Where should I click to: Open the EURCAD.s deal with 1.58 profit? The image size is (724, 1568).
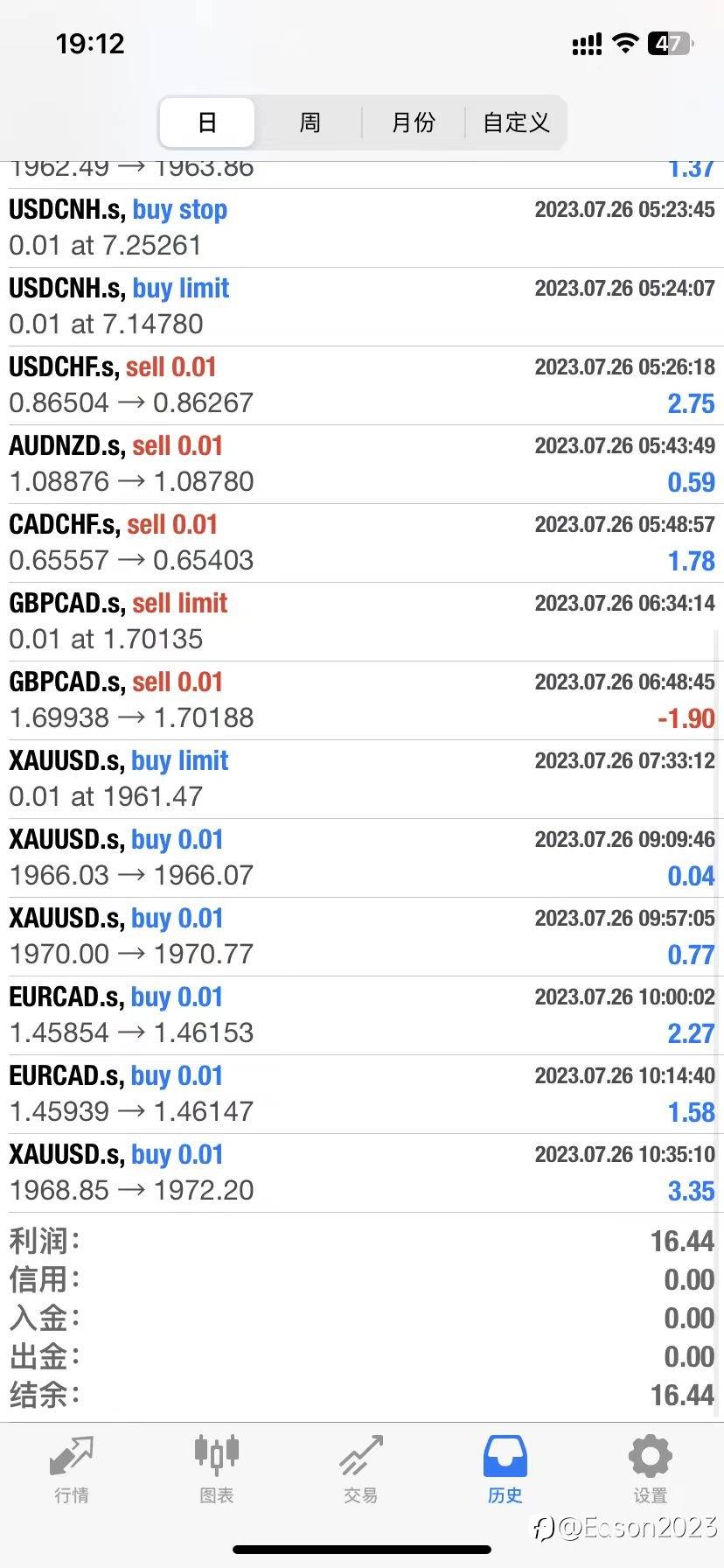362,1095
